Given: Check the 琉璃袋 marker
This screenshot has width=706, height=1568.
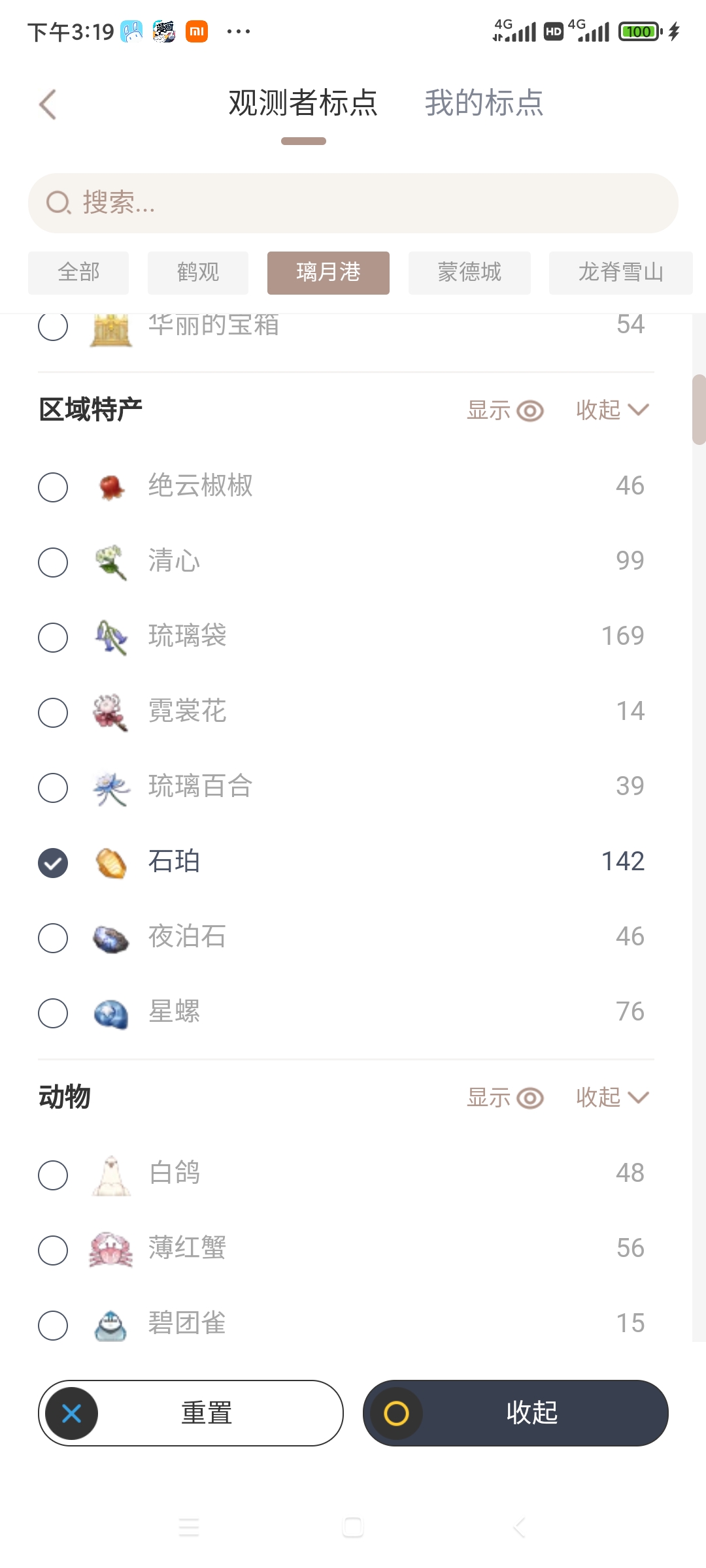Looking at the screenshot, I should (x=53, y=638).
